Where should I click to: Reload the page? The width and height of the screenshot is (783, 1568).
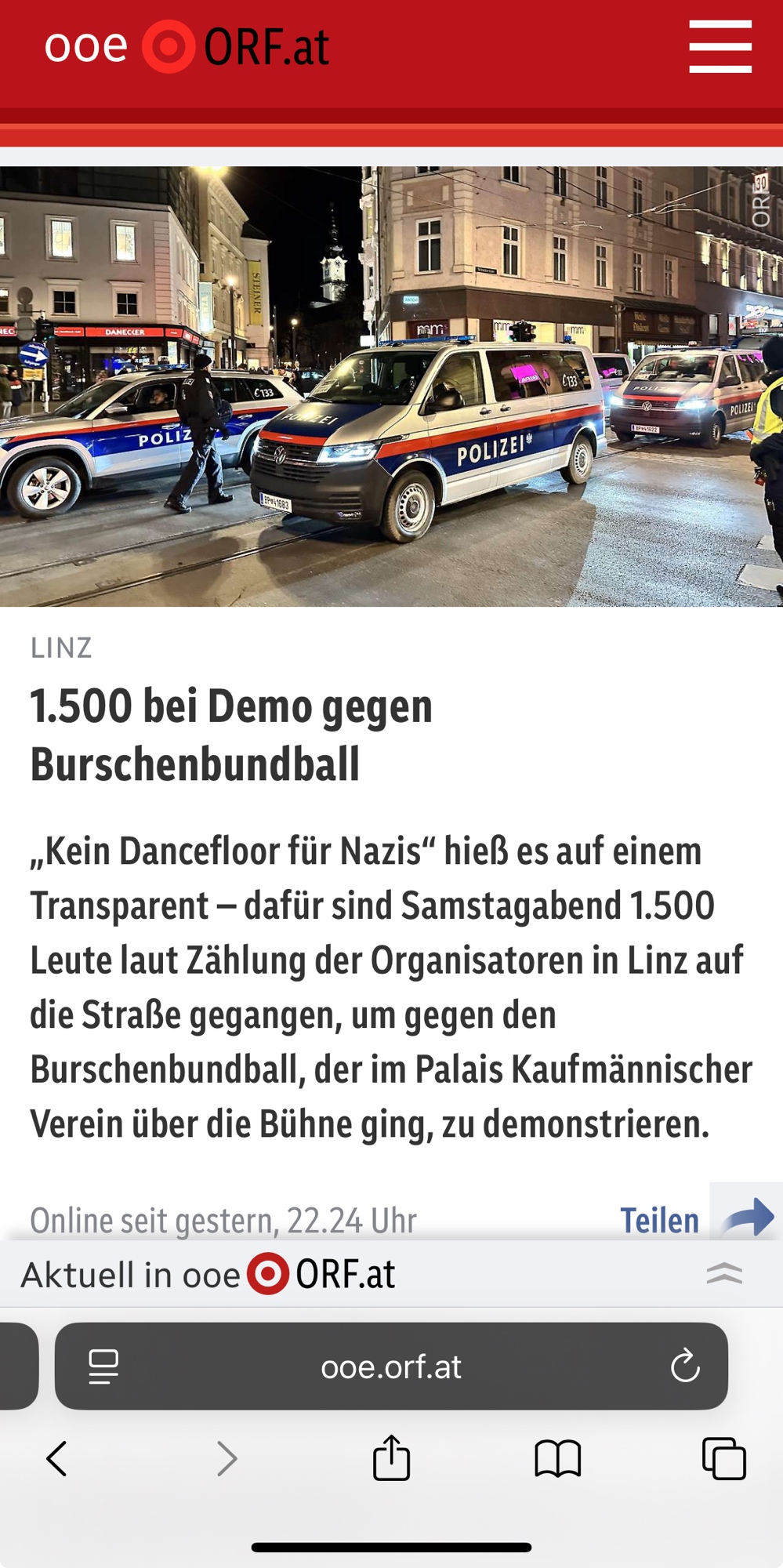click(x=684, y=1367)
